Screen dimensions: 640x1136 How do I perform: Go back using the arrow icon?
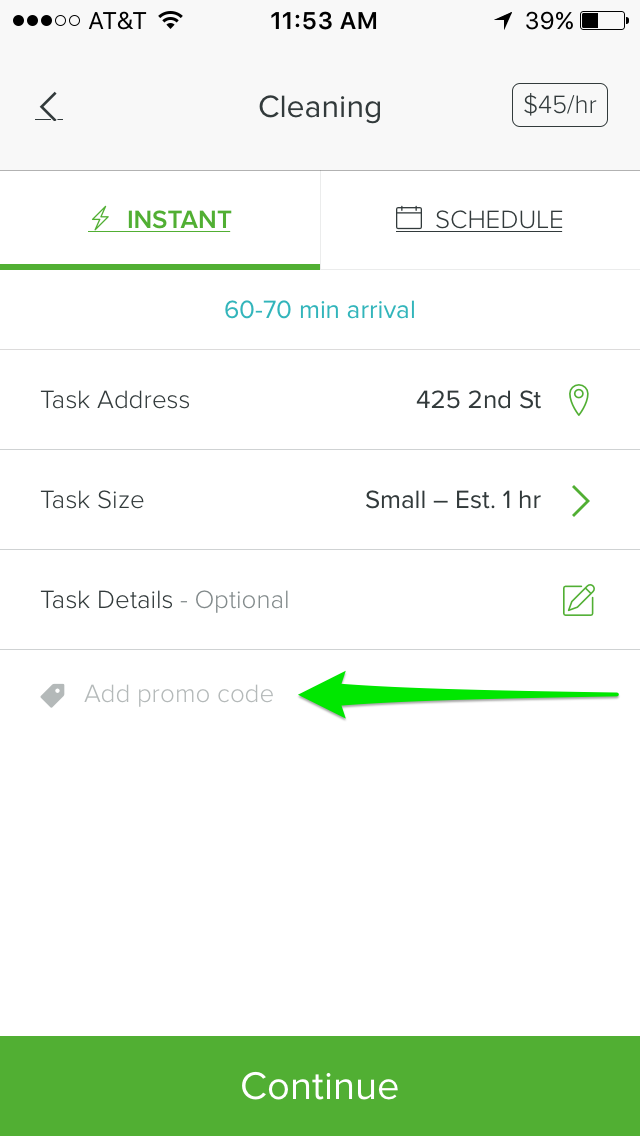(49, 107)
